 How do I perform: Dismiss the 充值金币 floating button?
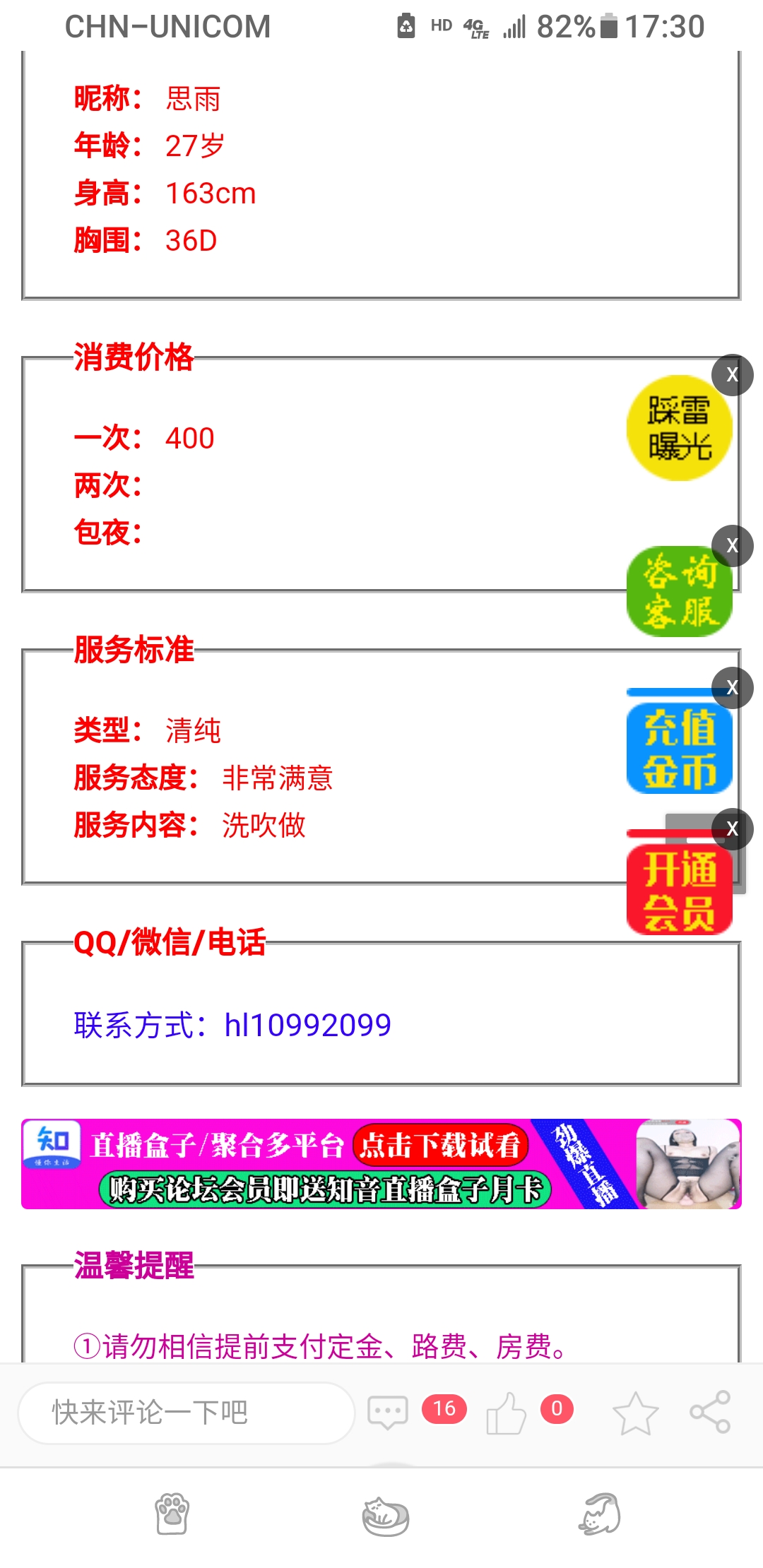tap(732, 687)
